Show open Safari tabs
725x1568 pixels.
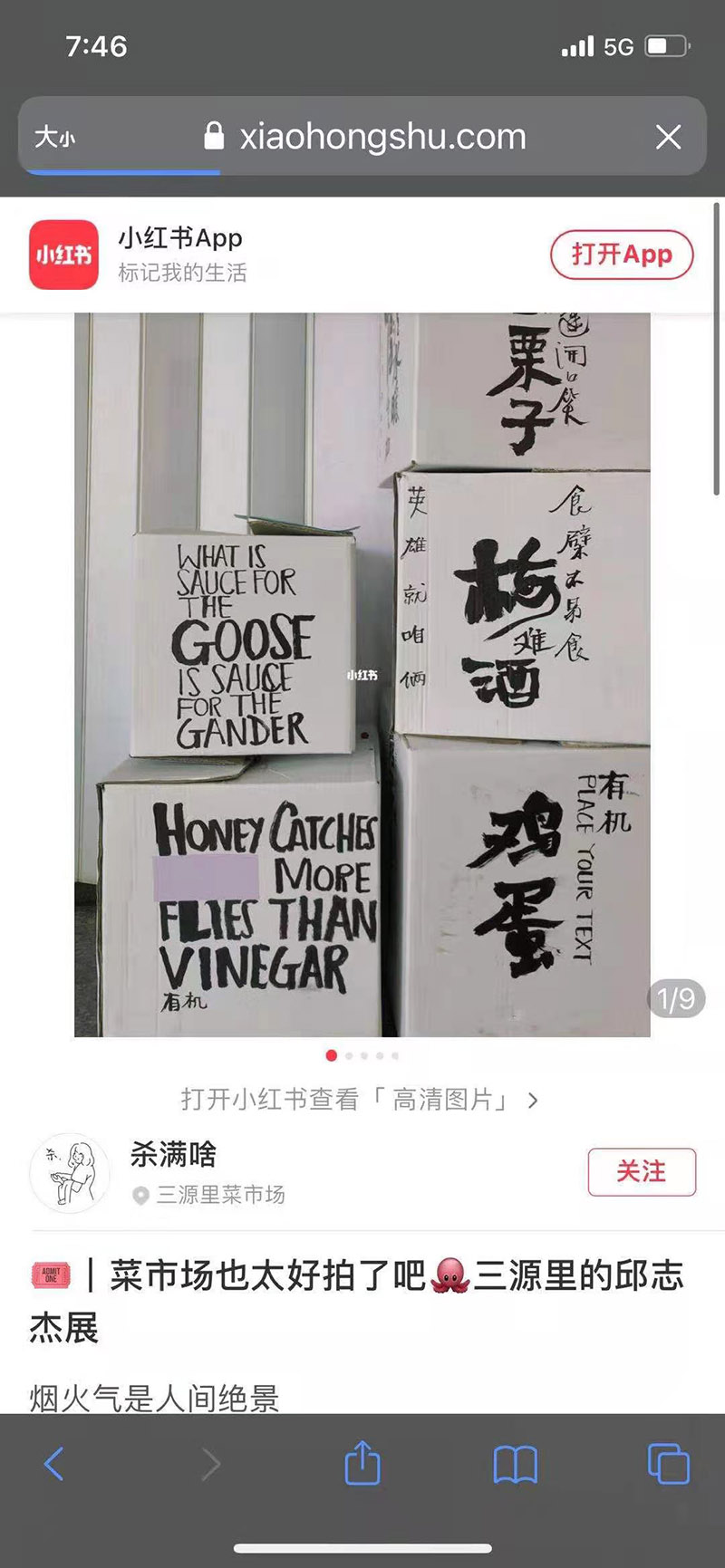(669, 1464)
